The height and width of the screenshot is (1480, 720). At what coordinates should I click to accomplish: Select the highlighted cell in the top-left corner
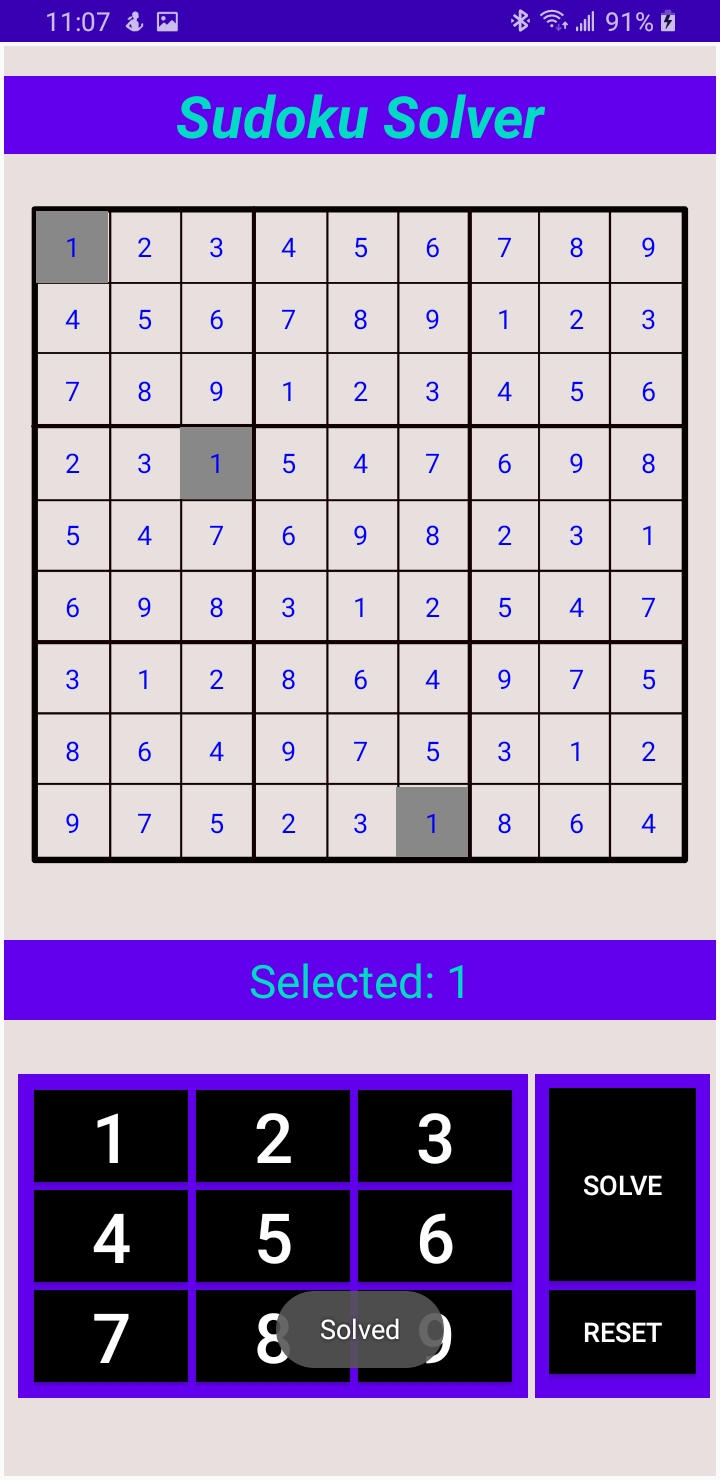coord(71,247)
